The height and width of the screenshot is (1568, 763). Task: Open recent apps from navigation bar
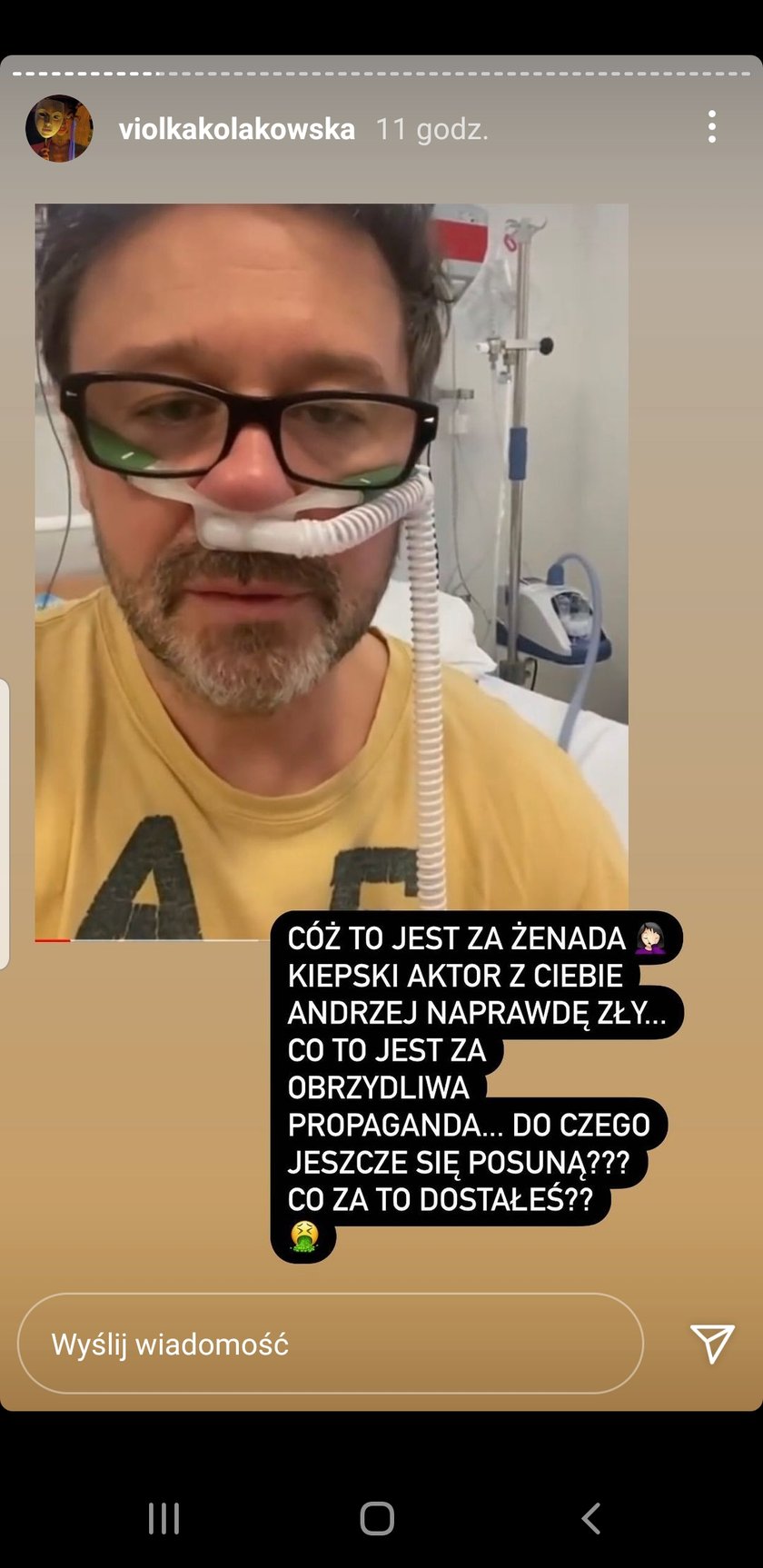point(164,1518)
